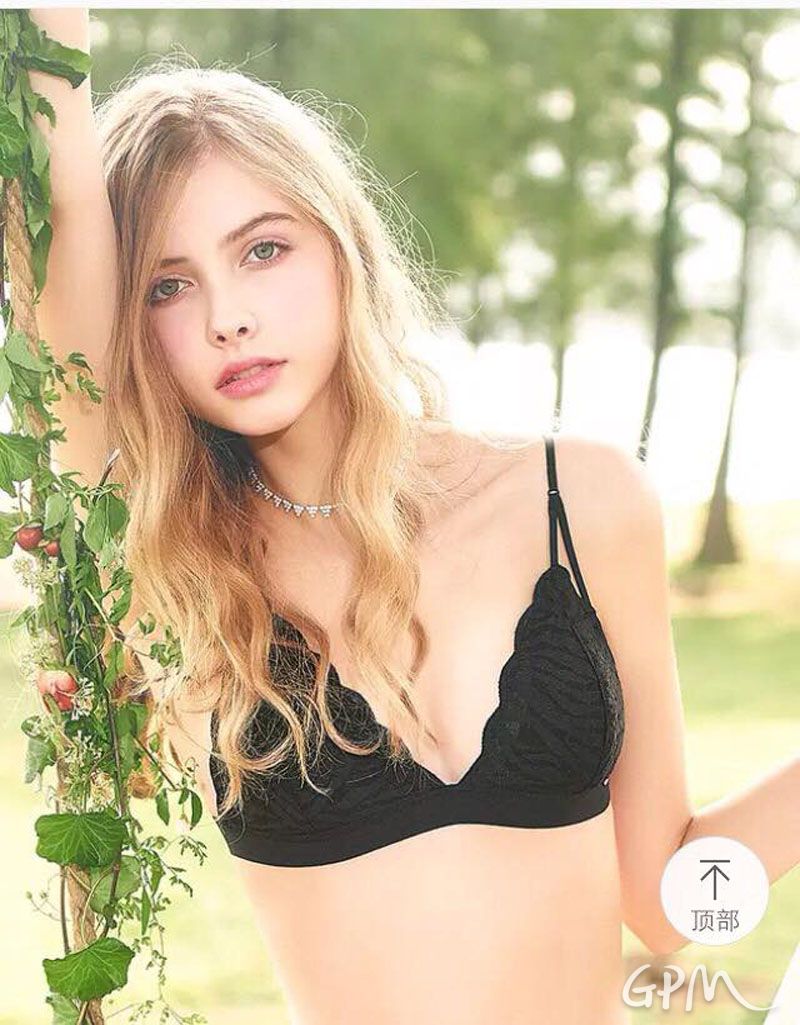Tap the 顶部 back-to-top button
This screenshot has height=1025, width=800.
[714, 890]
